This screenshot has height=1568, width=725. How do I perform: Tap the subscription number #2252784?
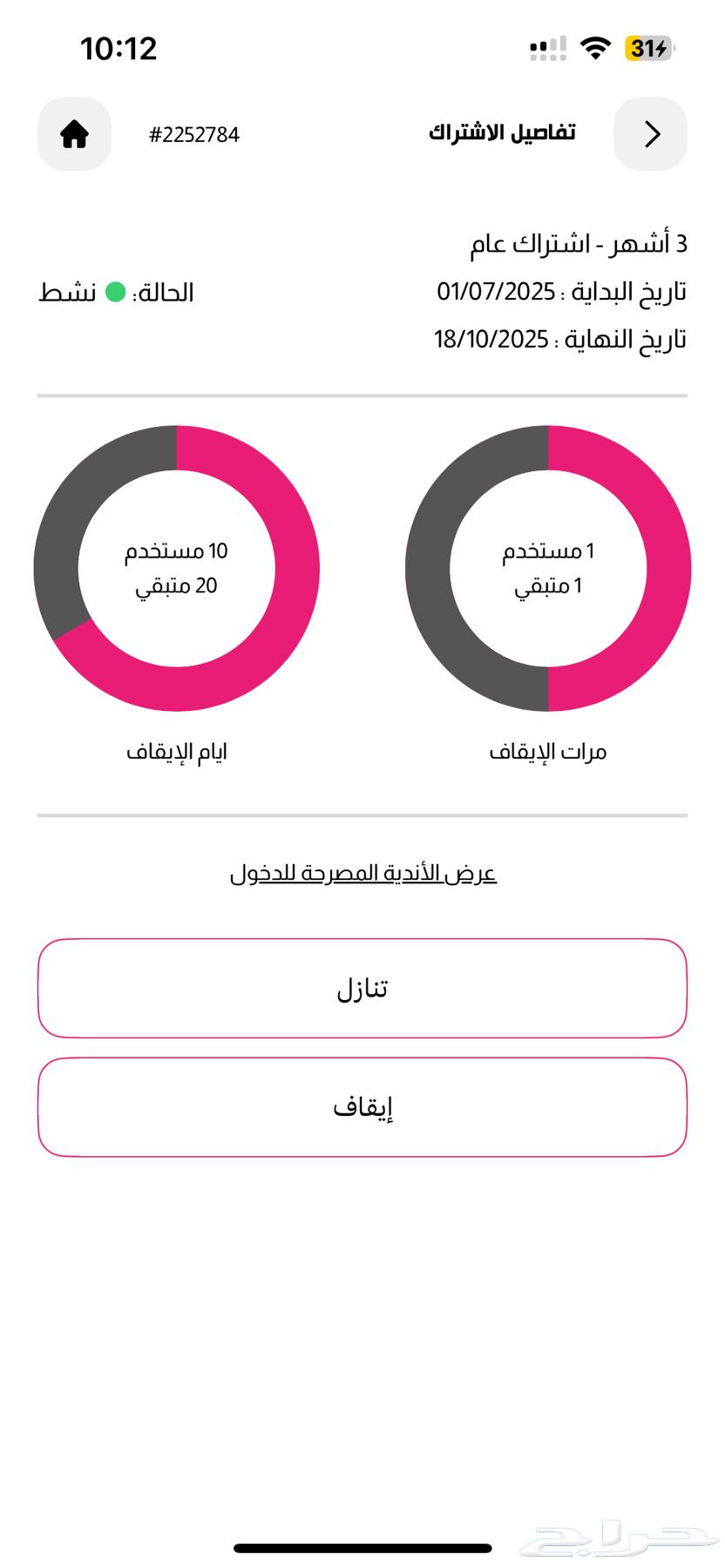(x=193, y=134)
